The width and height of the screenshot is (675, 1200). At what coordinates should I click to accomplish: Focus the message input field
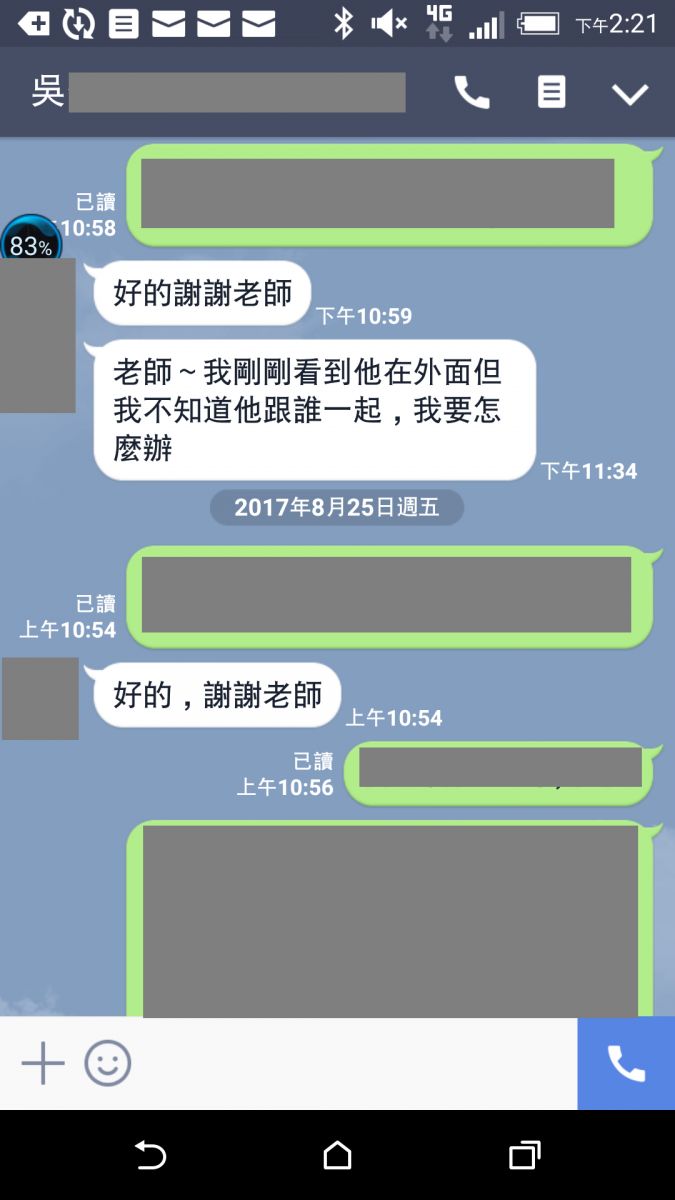[350, 1063]
